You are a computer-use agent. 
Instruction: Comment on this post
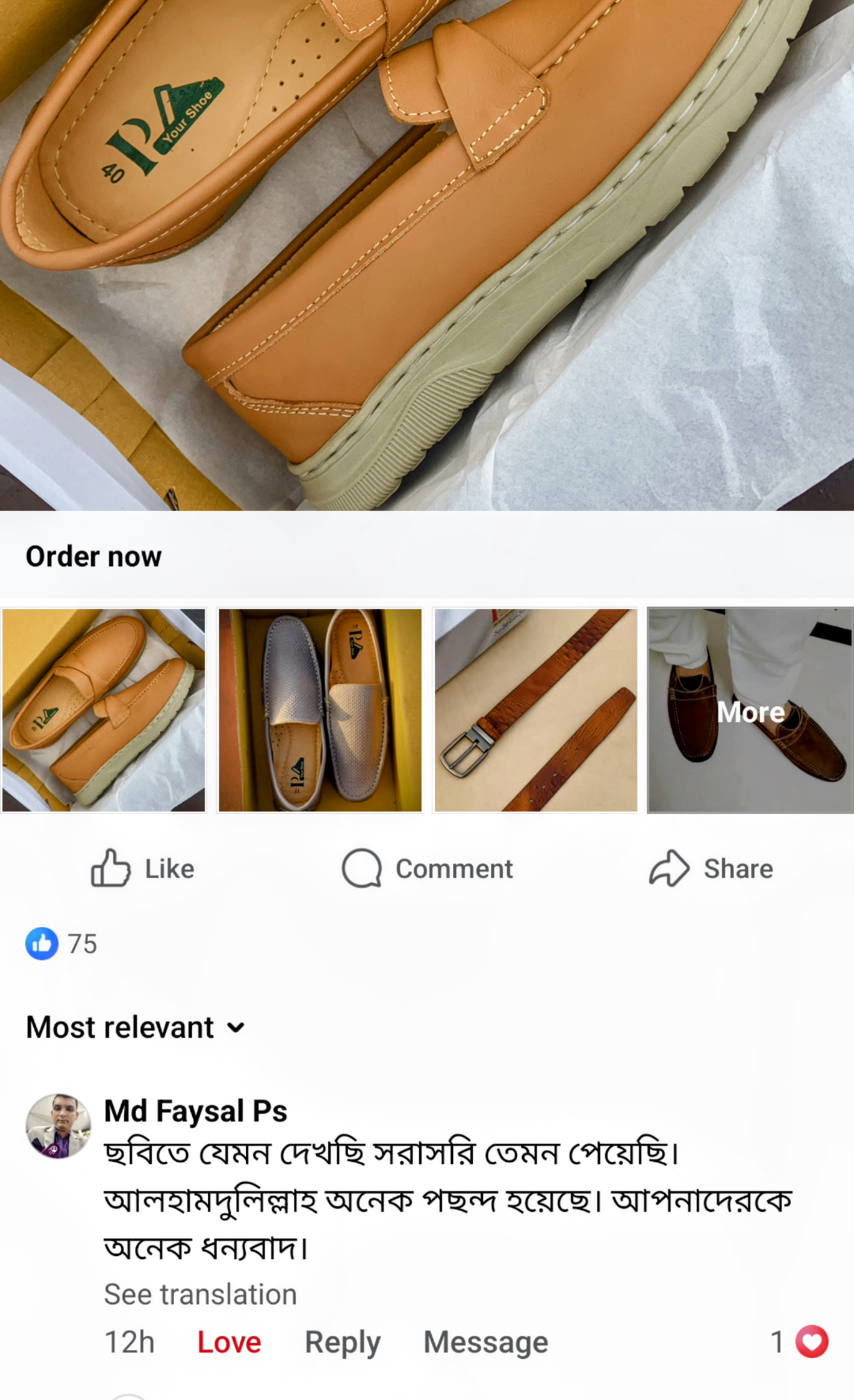(427, 868)
